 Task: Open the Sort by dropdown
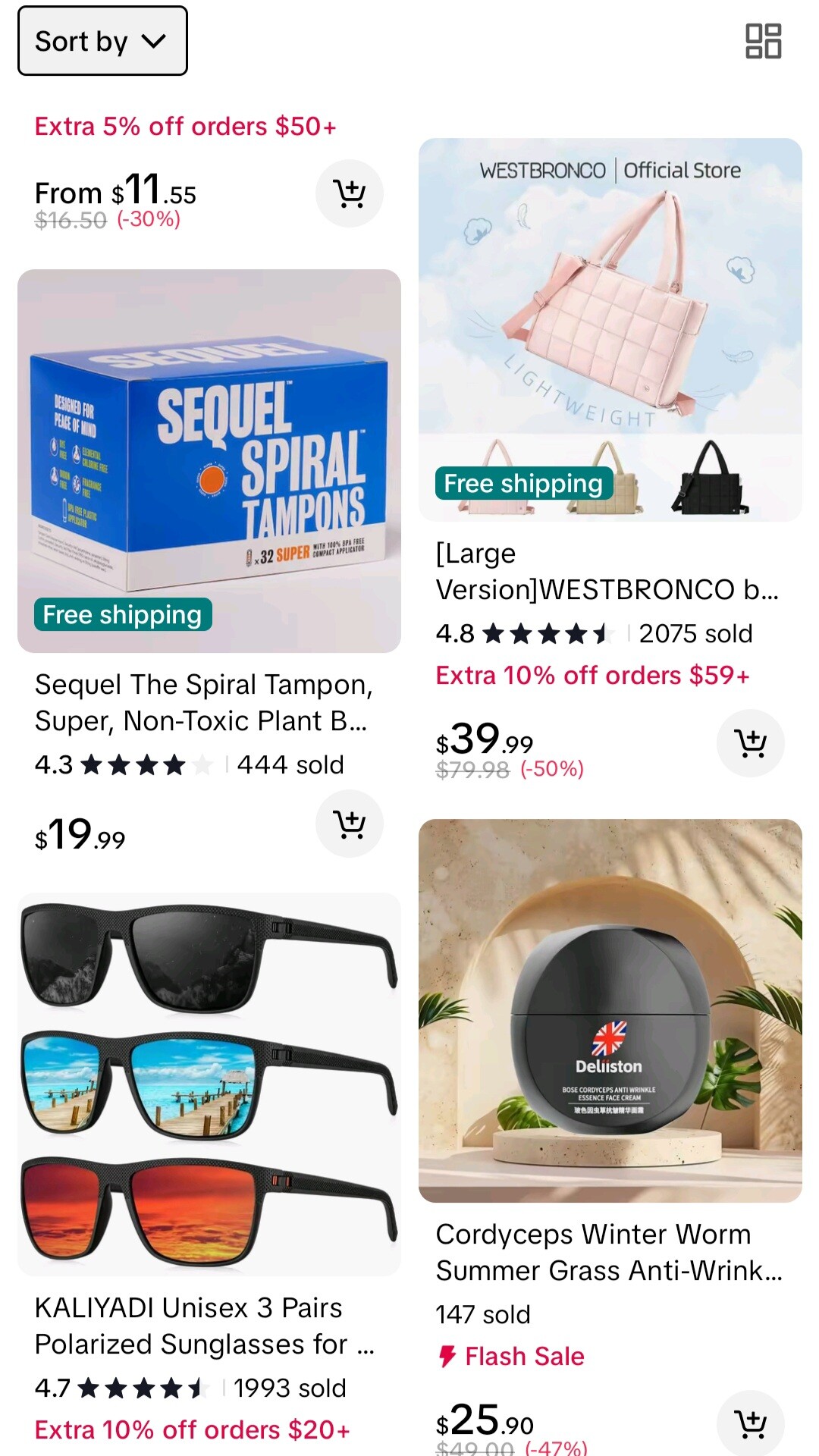pos(102,41)
